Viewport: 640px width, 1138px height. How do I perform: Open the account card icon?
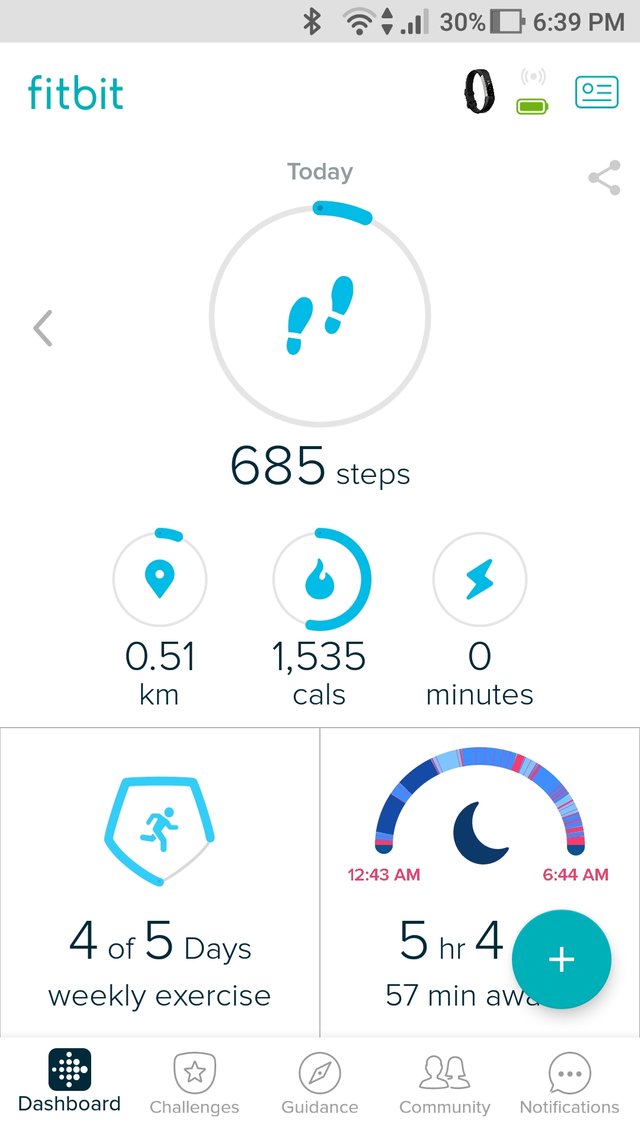point(596,92)
